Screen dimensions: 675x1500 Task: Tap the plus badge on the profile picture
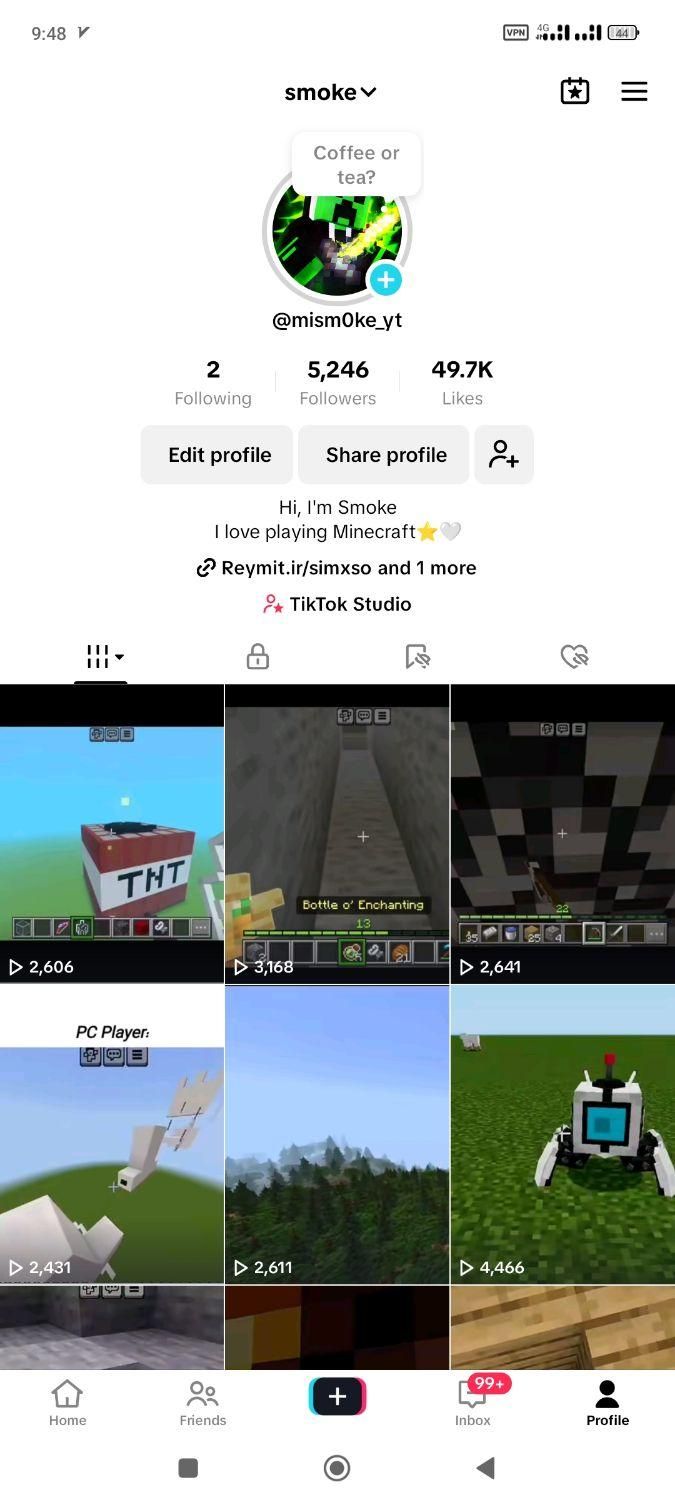click(386, 280)
